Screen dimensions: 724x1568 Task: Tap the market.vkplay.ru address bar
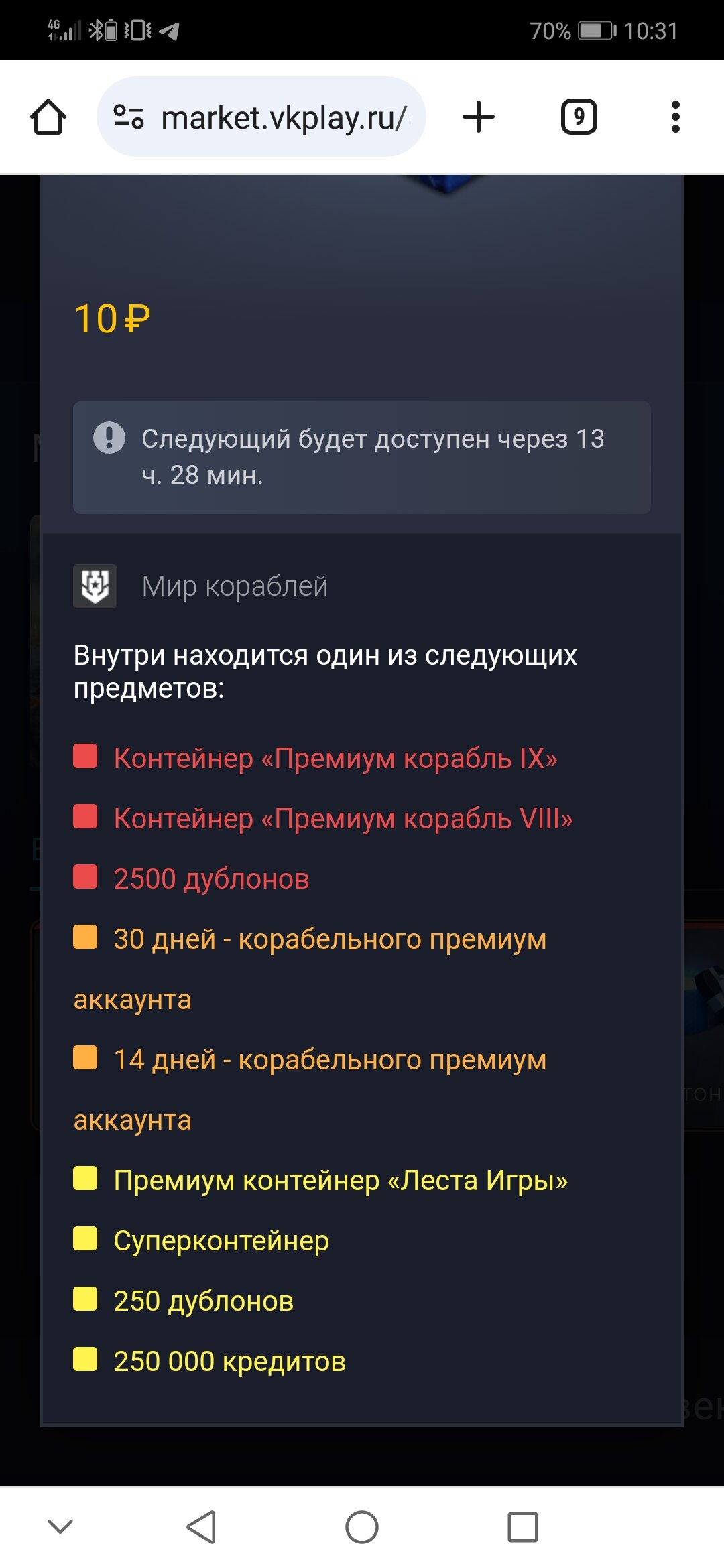261,117
